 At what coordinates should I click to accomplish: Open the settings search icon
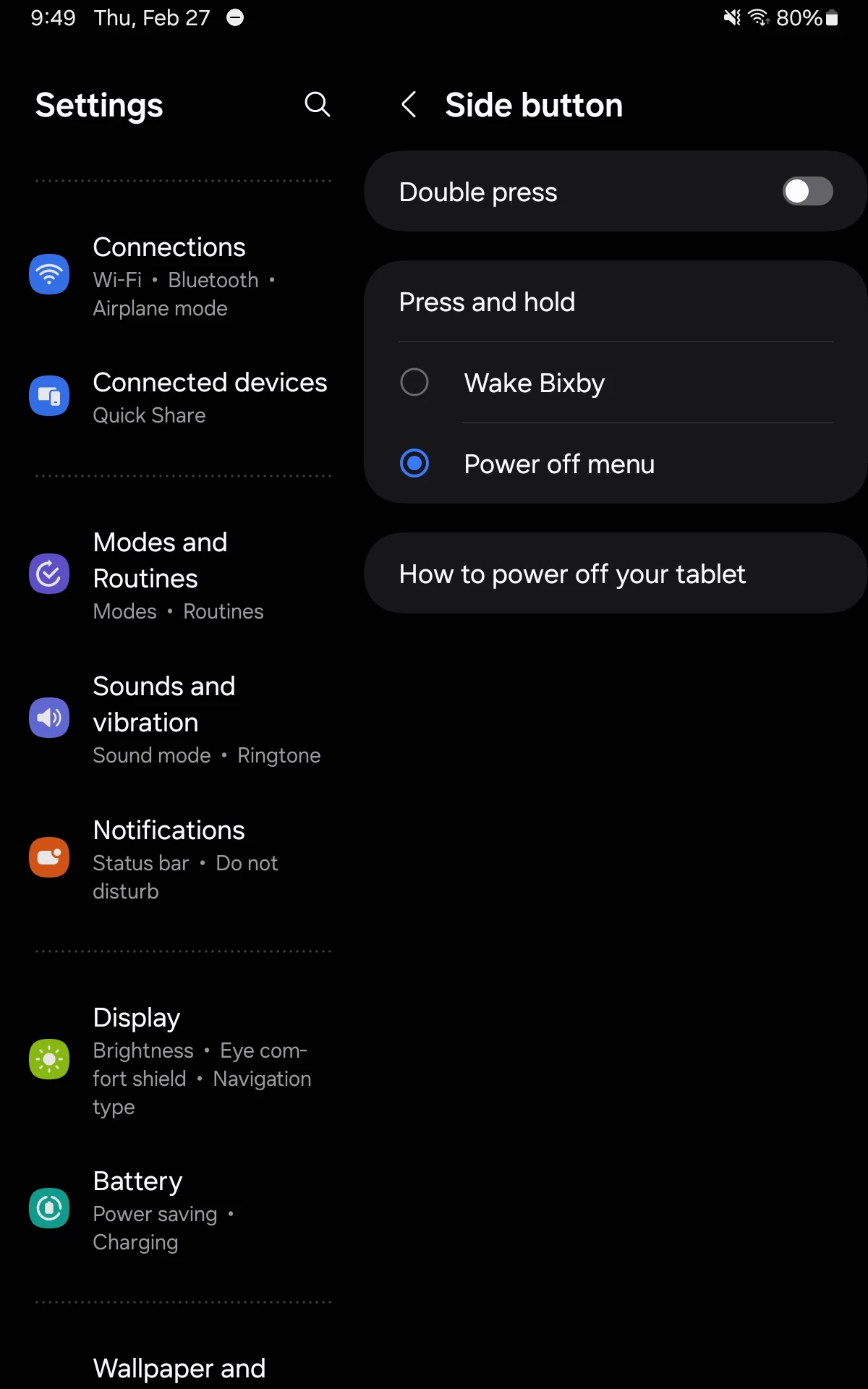click(x=317, y=105)
